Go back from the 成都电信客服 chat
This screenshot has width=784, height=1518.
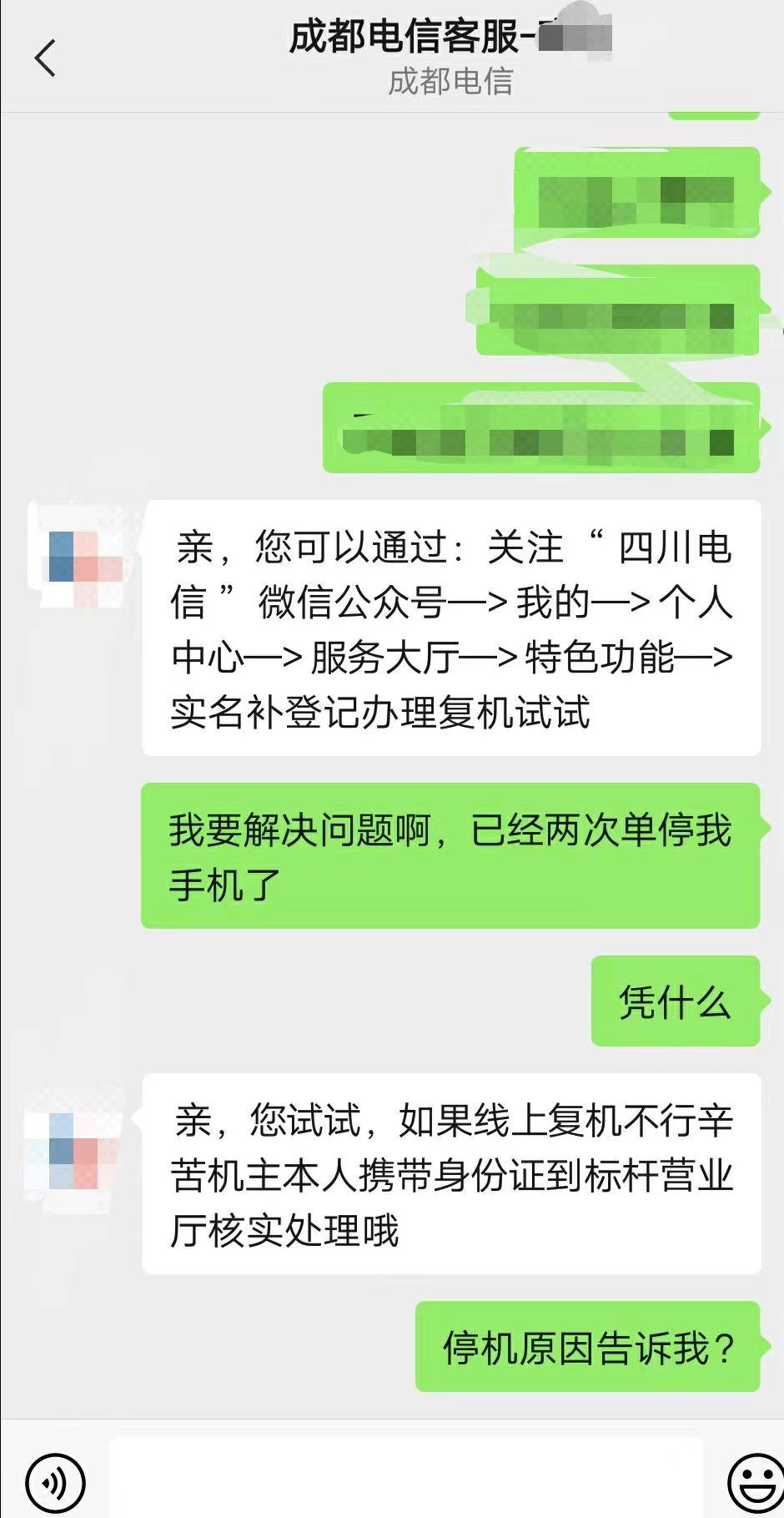(45, 58)
